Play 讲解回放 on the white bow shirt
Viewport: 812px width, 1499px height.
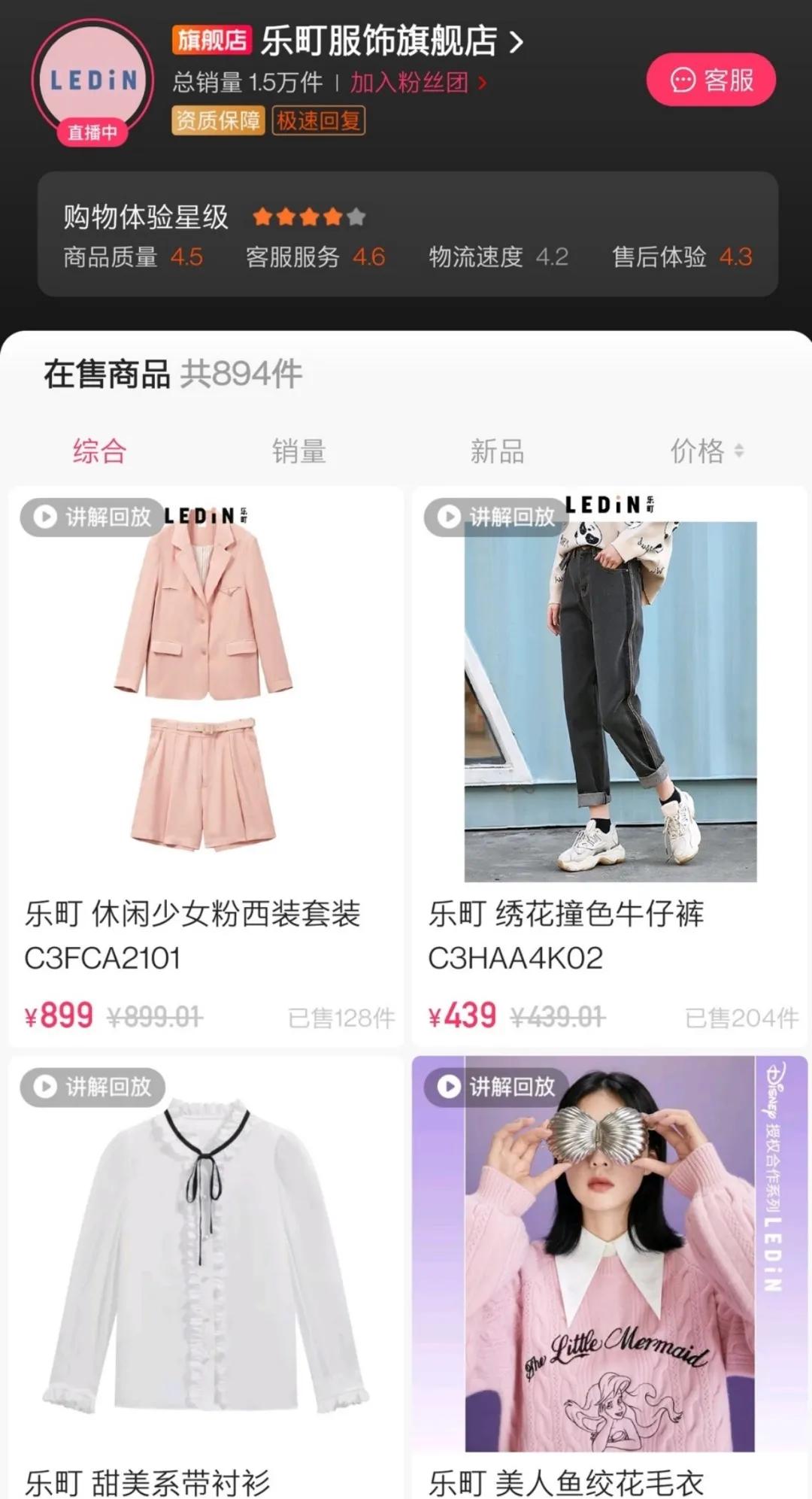[x=93, y=1086]
